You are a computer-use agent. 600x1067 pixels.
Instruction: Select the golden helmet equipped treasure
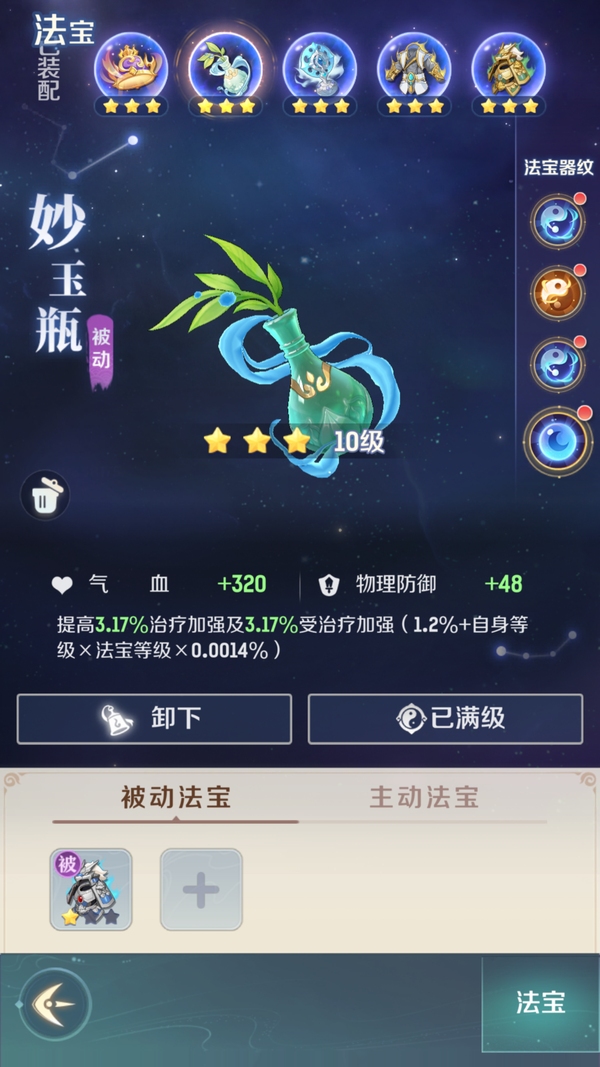coord(507,66)
